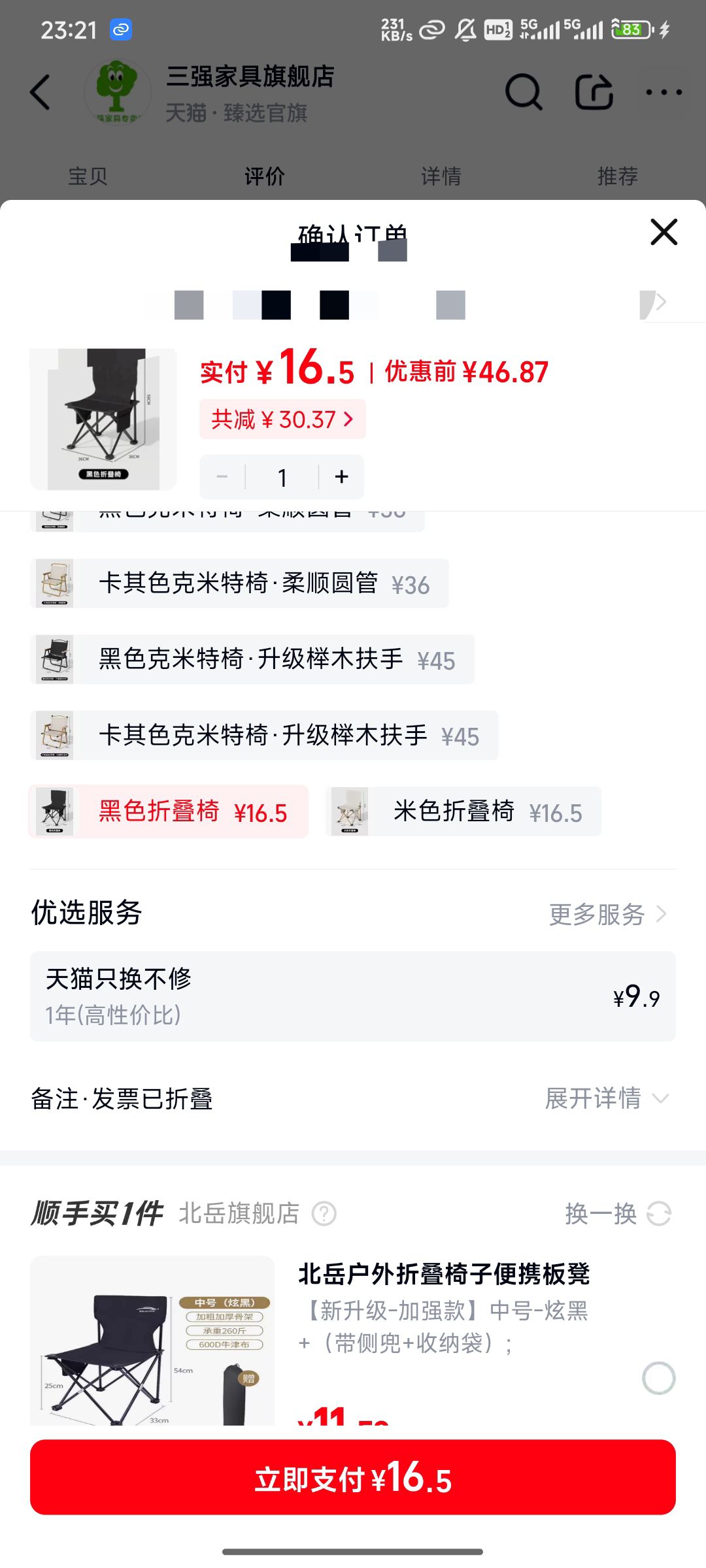Select 卡其色克米特椅·柔顺圆管 ¥36 option
The width and height of the screenshot is (706, 1568).
tap(239, 583)
